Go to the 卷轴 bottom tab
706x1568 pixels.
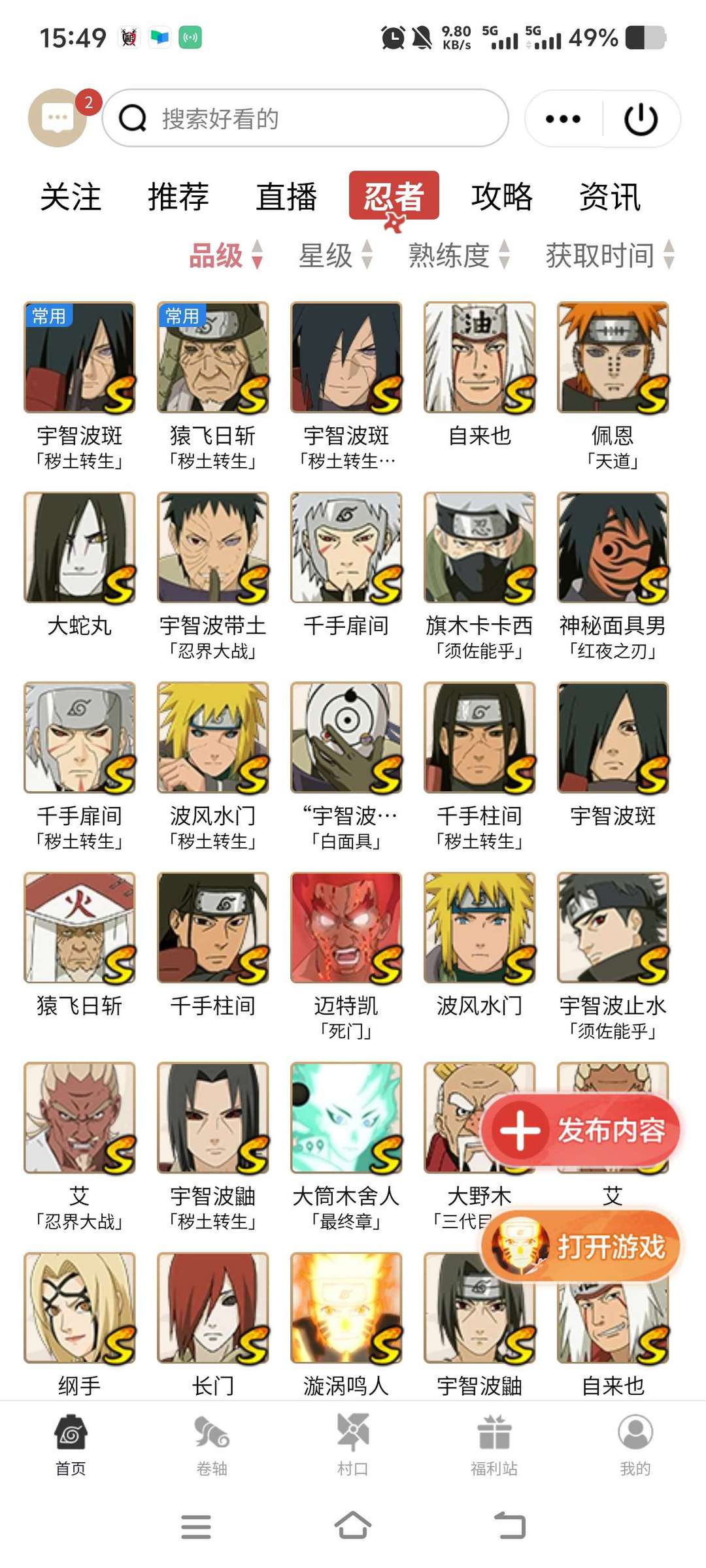click(x=212, y=1445)
